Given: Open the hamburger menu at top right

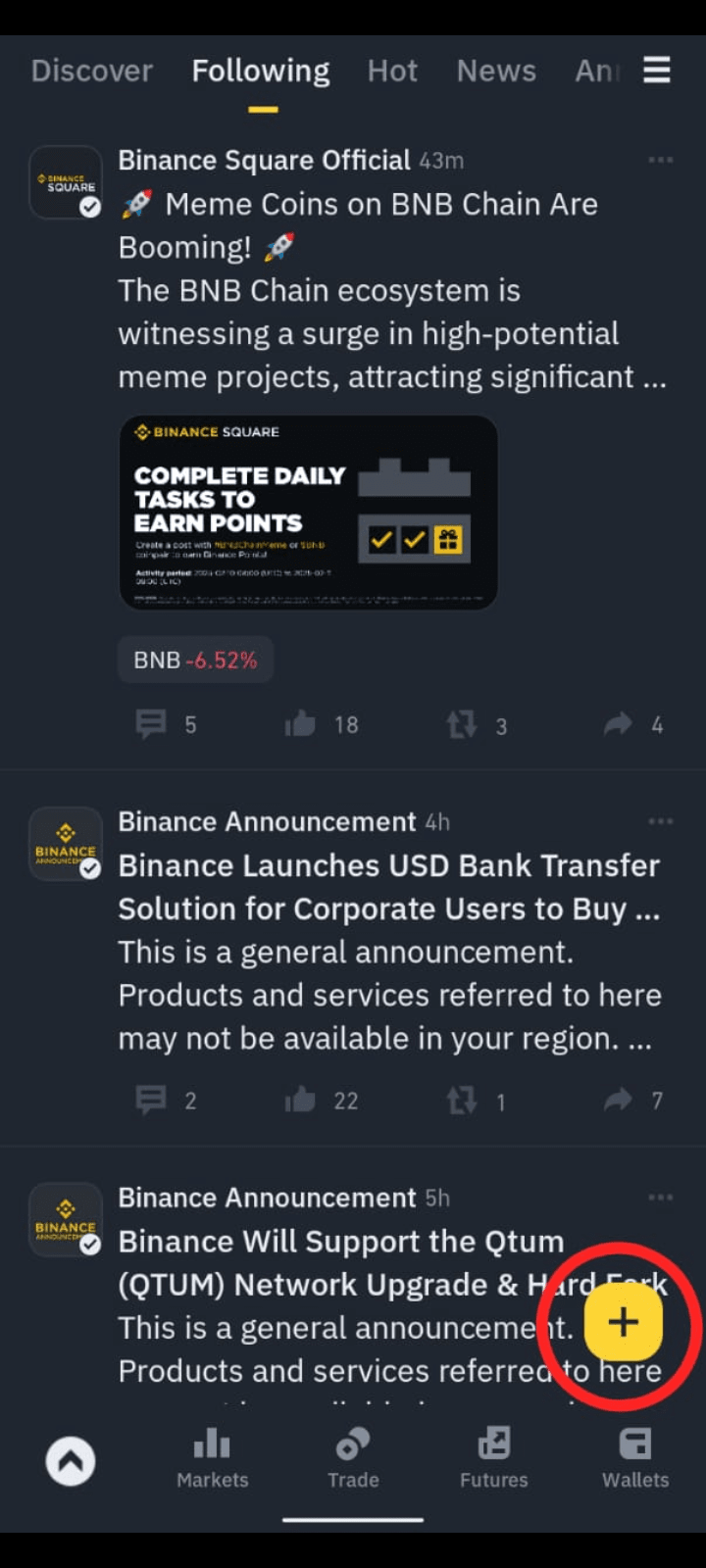Looking at the screenshot, I should click(656, 70).
